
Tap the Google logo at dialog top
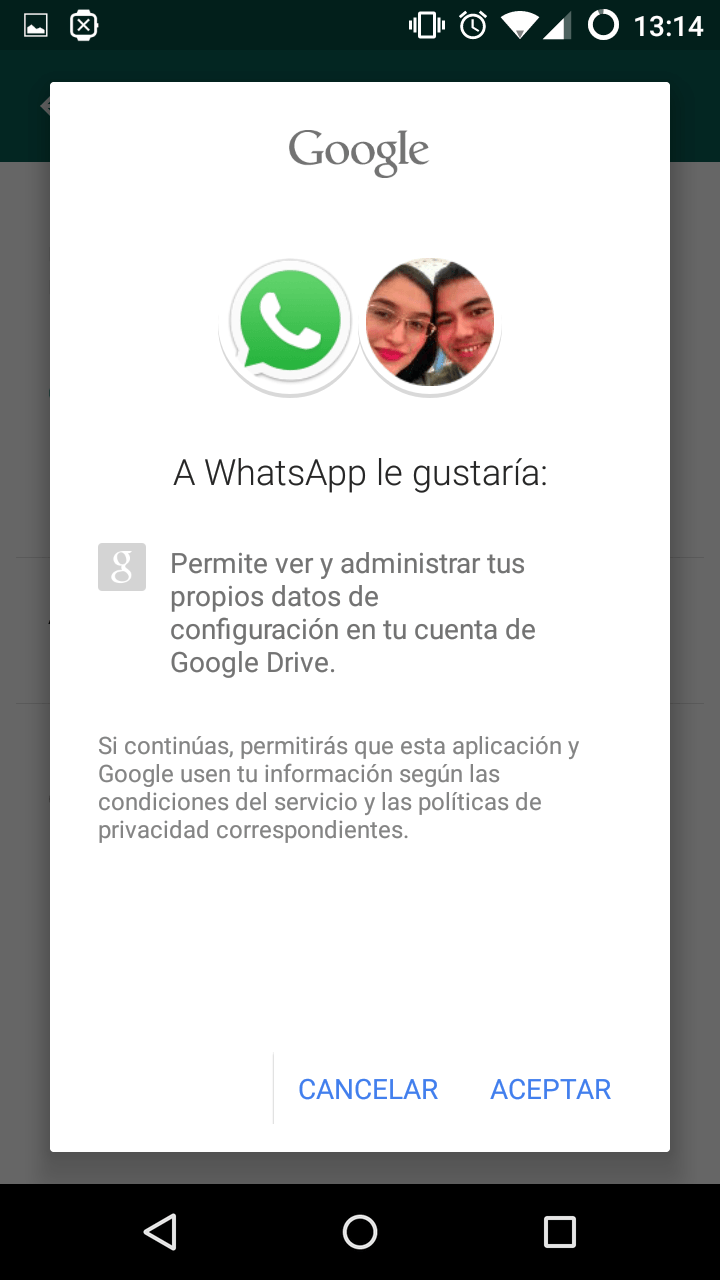359,150
